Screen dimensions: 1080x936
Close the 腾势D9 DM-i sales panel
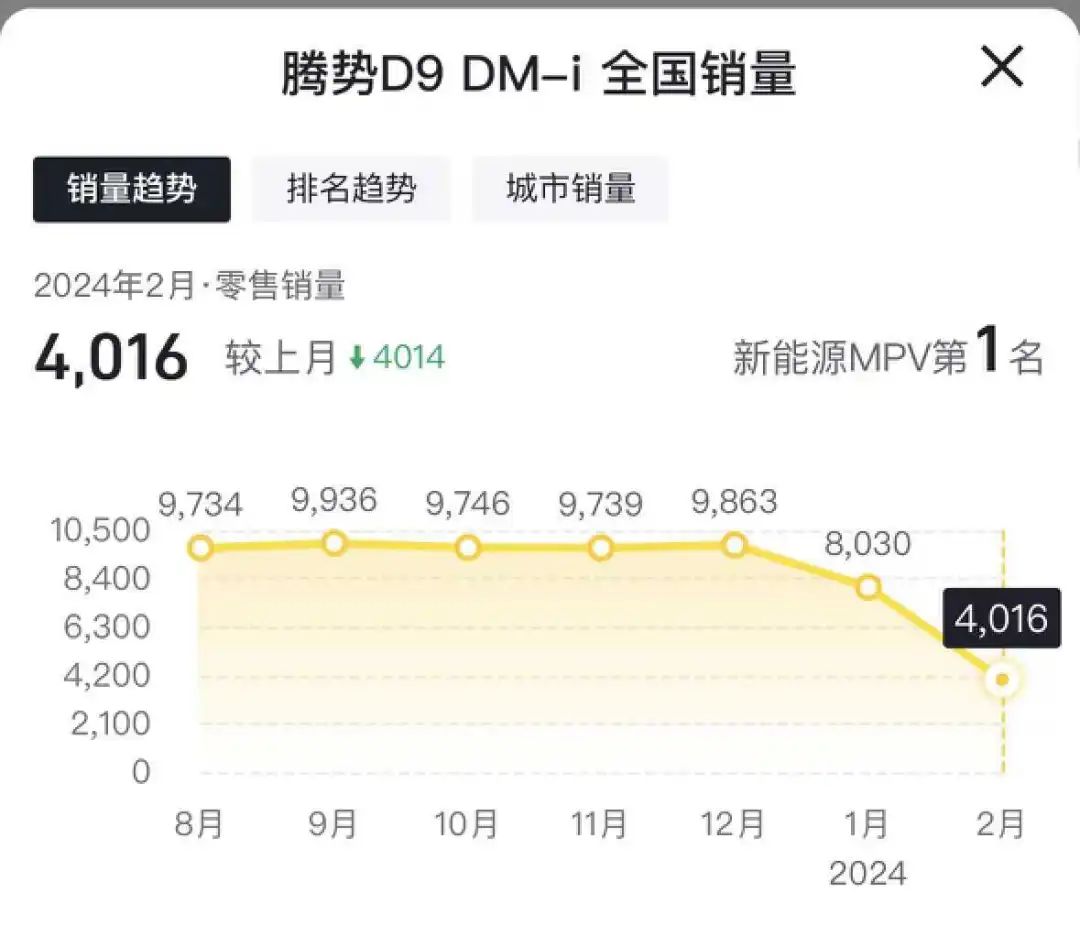1001,68
